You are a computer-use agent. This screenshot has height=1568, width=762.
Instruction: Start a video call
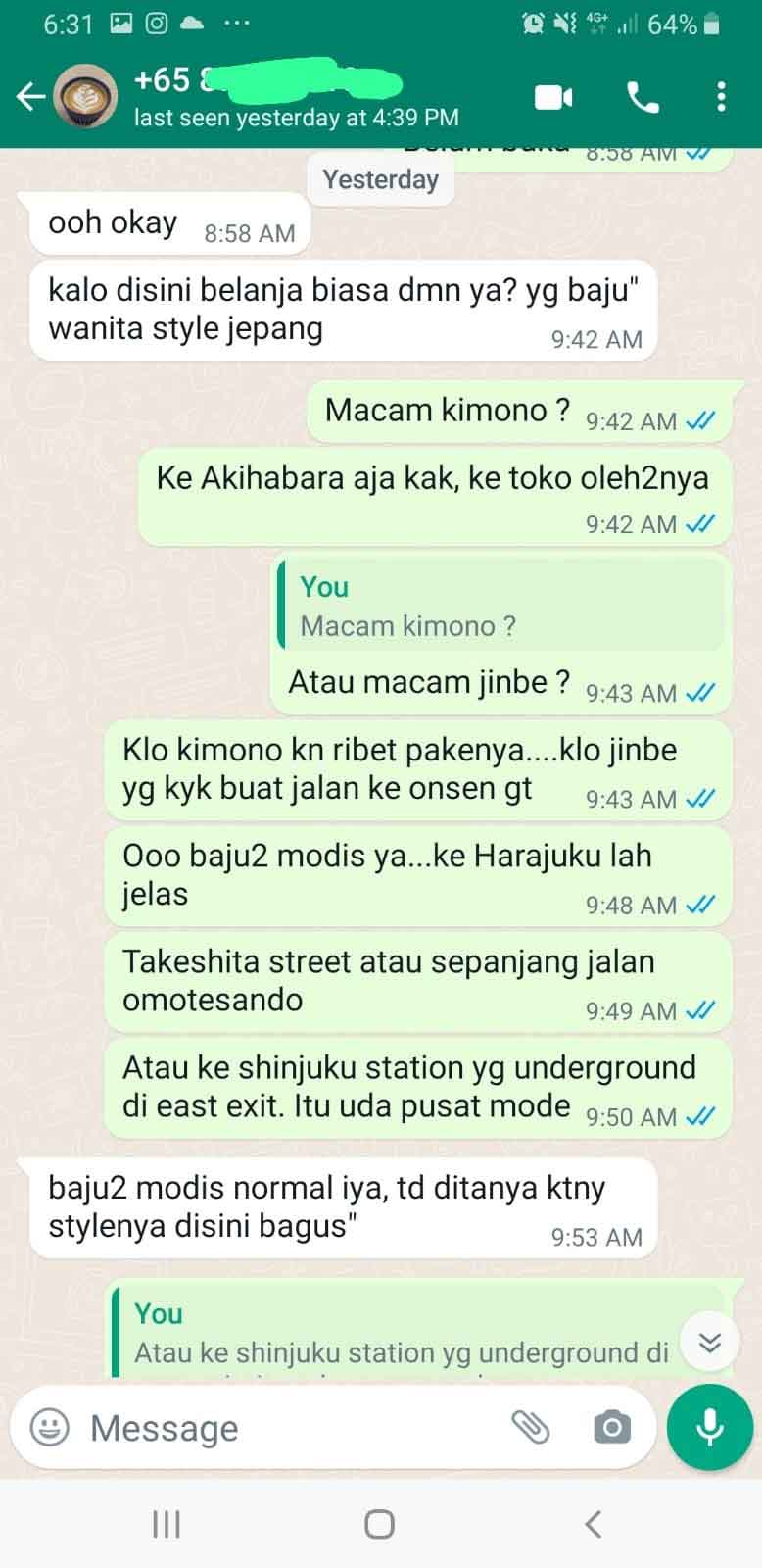(553, 97)
